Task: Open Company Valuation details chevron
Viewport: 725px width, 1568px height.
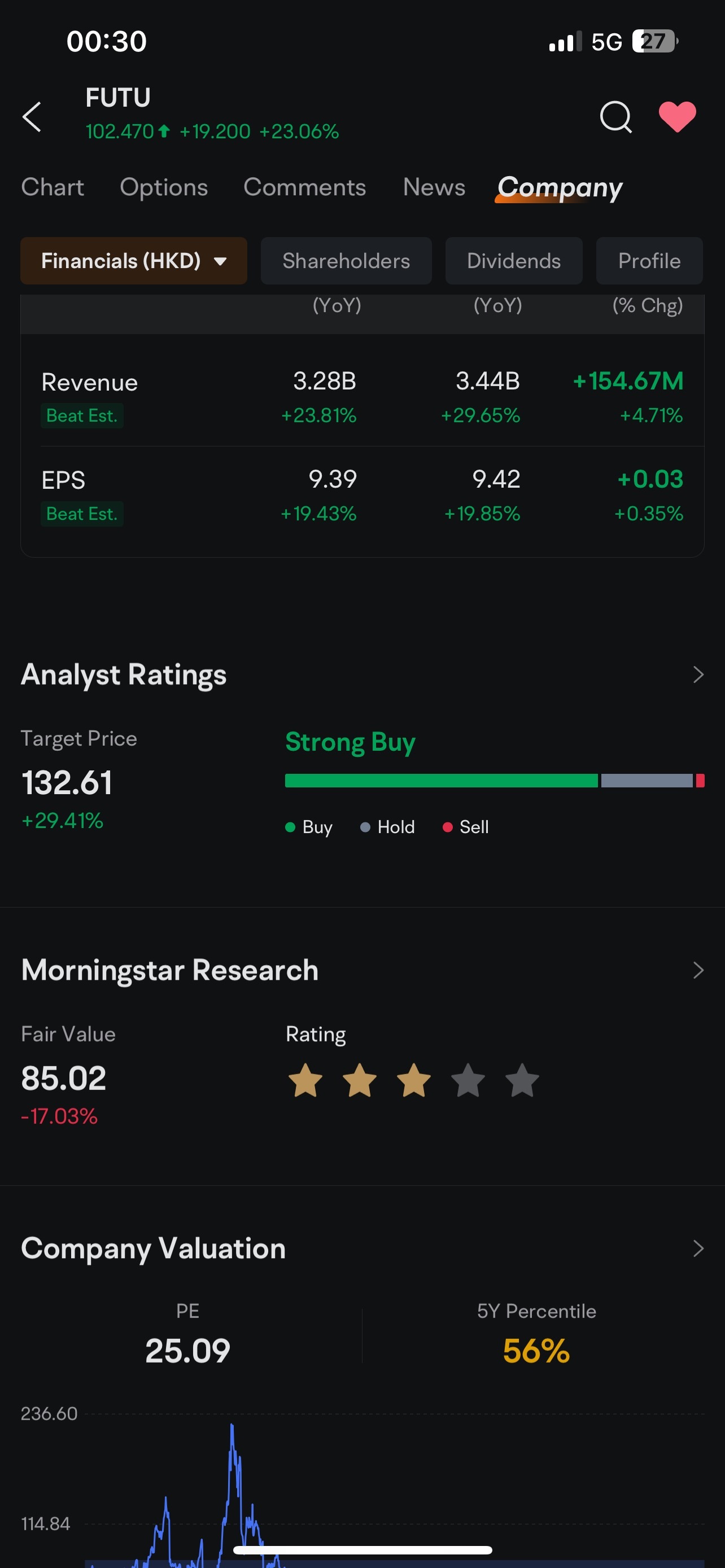Action: (x=697, y=1249)
